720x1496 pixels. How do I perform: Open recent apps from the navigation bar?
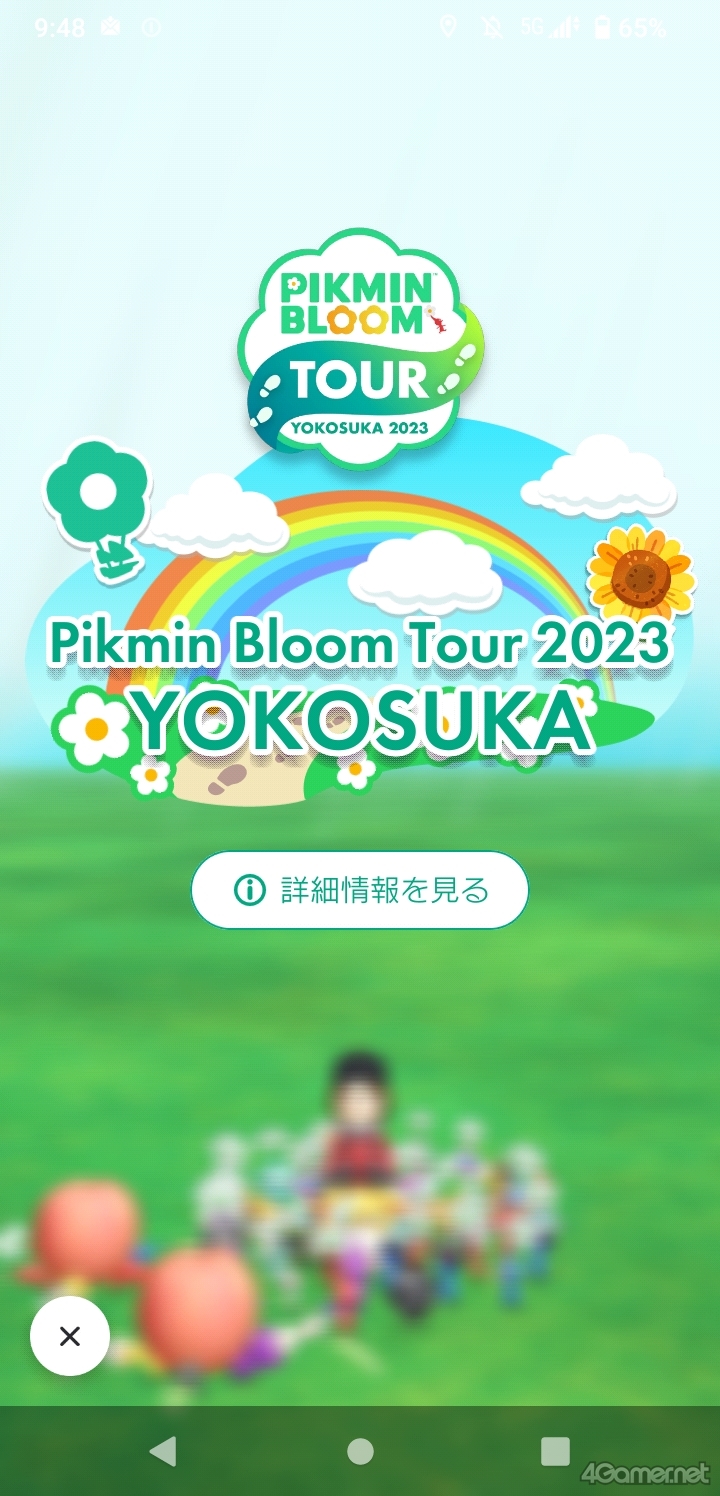pos(555,1451)
